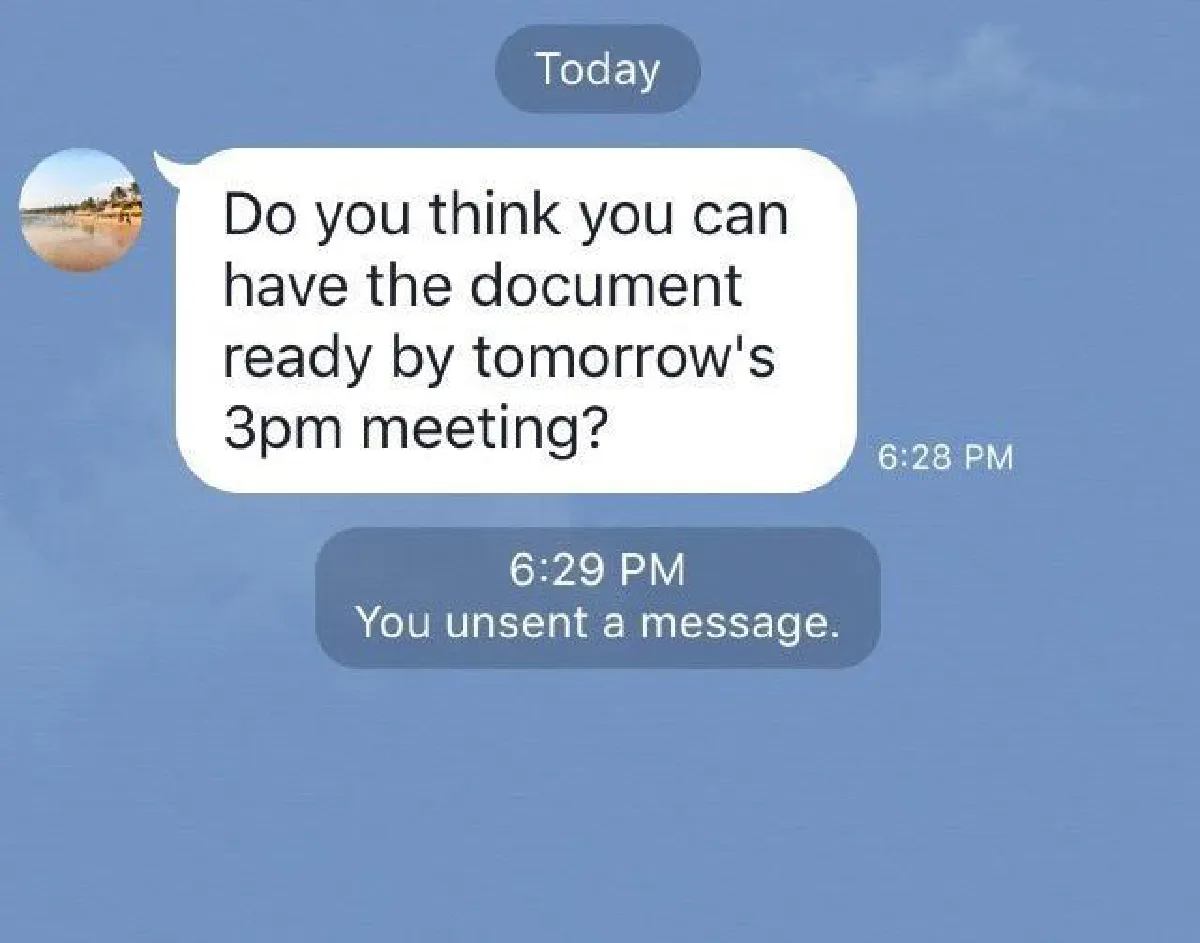
Task: Open the sender's beach profile picture
Action: tap(81, 210)
